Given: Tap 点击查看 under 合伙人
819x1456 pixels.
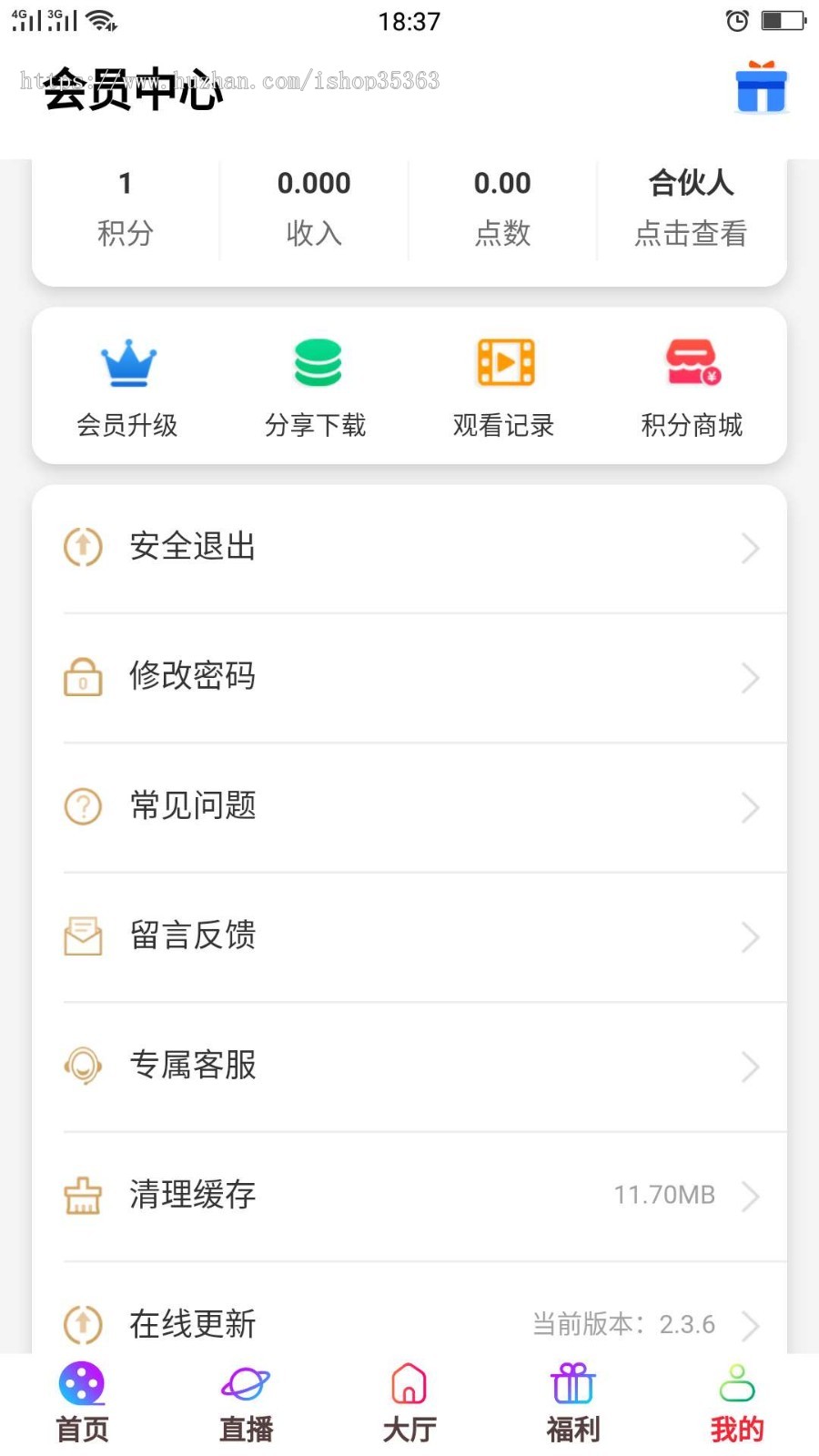Looking at the screenshot, I should click(x=692, y=233).
